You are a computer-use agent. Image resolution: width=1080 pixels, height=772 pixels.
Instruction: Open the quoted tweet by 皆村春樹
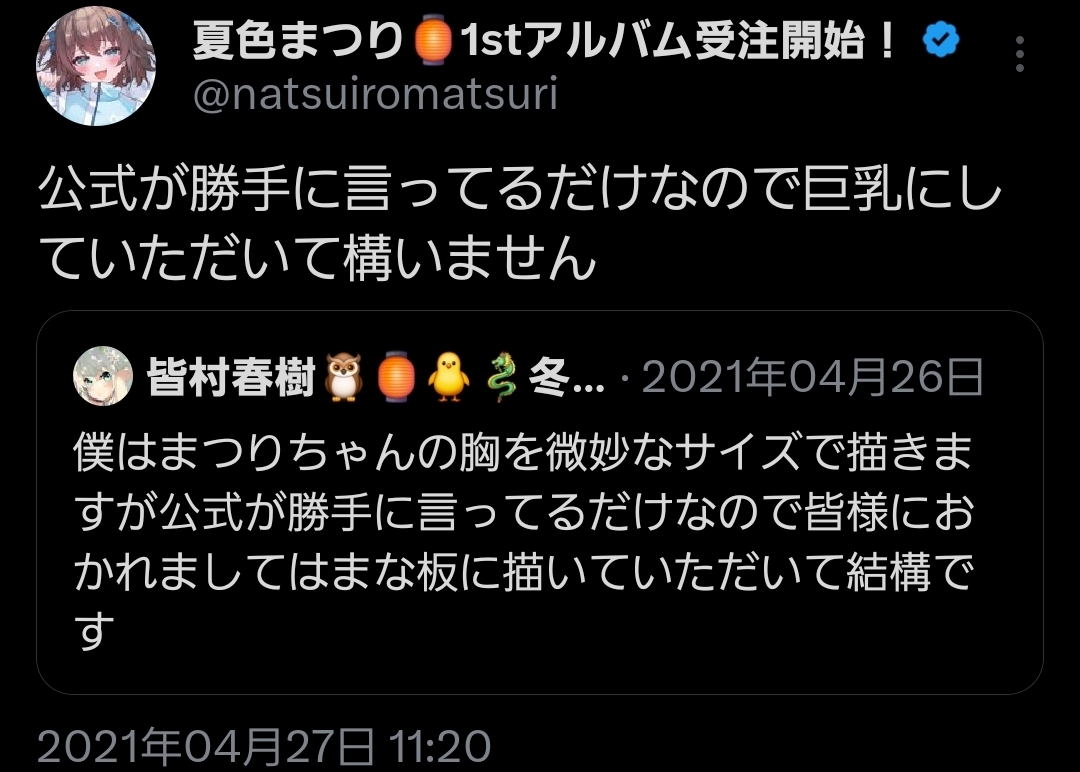point(539,502)
